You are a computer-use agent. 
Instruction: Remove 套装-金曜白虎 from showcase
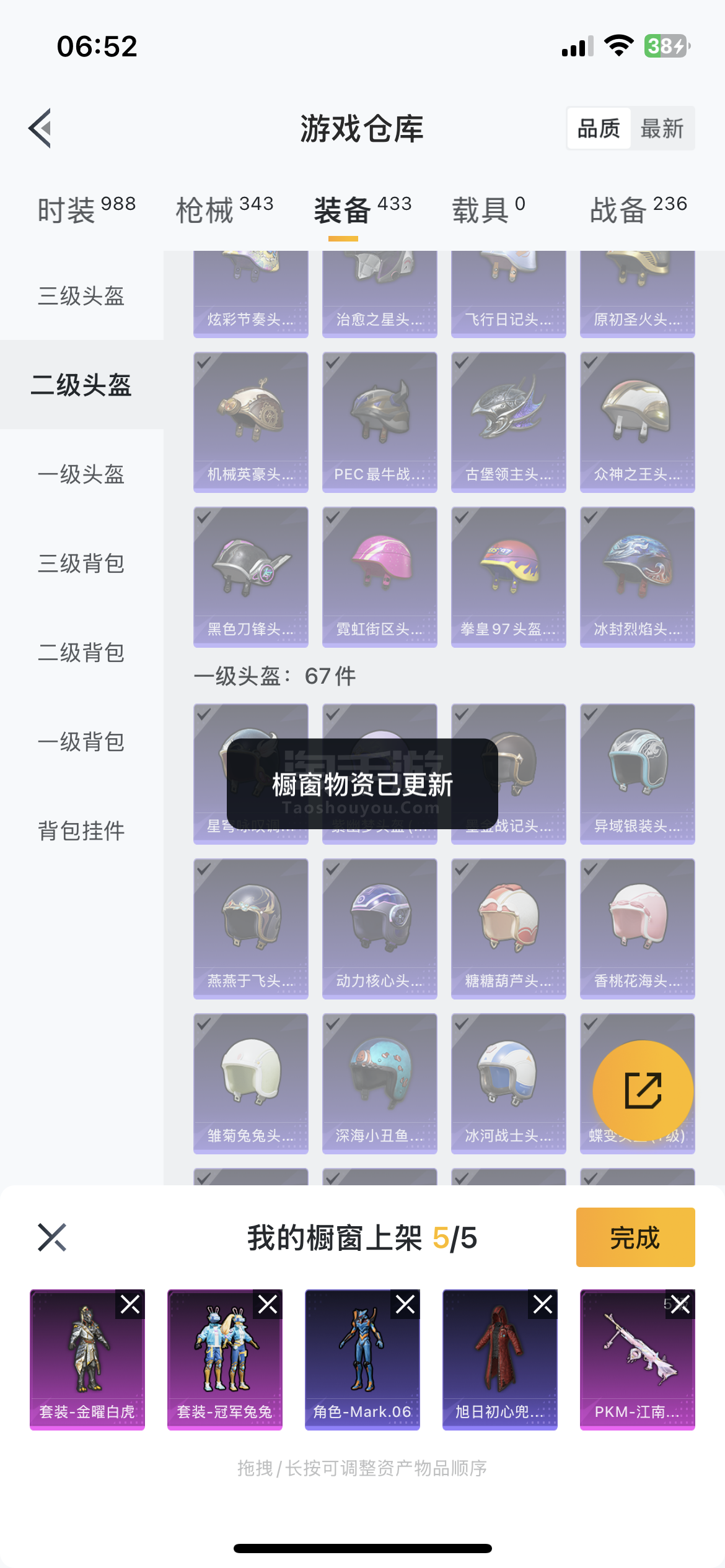pyautogui.click(x=130, y=1305)
